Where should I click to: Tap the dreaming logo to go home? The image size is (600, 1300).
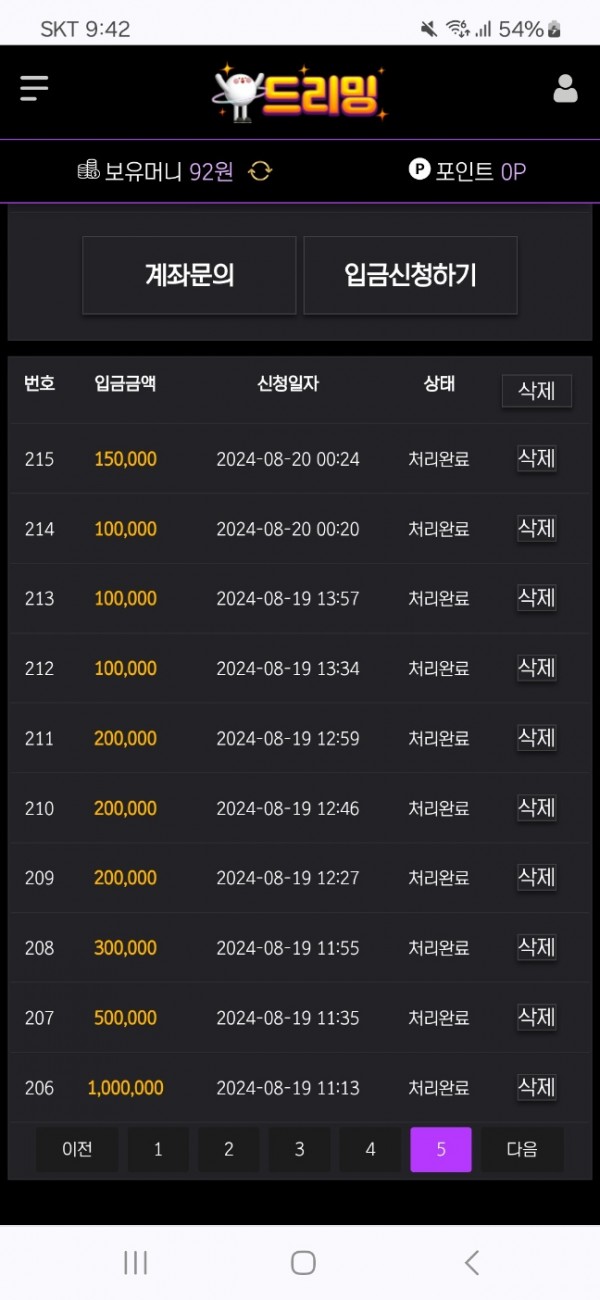(x=300, y=92)
